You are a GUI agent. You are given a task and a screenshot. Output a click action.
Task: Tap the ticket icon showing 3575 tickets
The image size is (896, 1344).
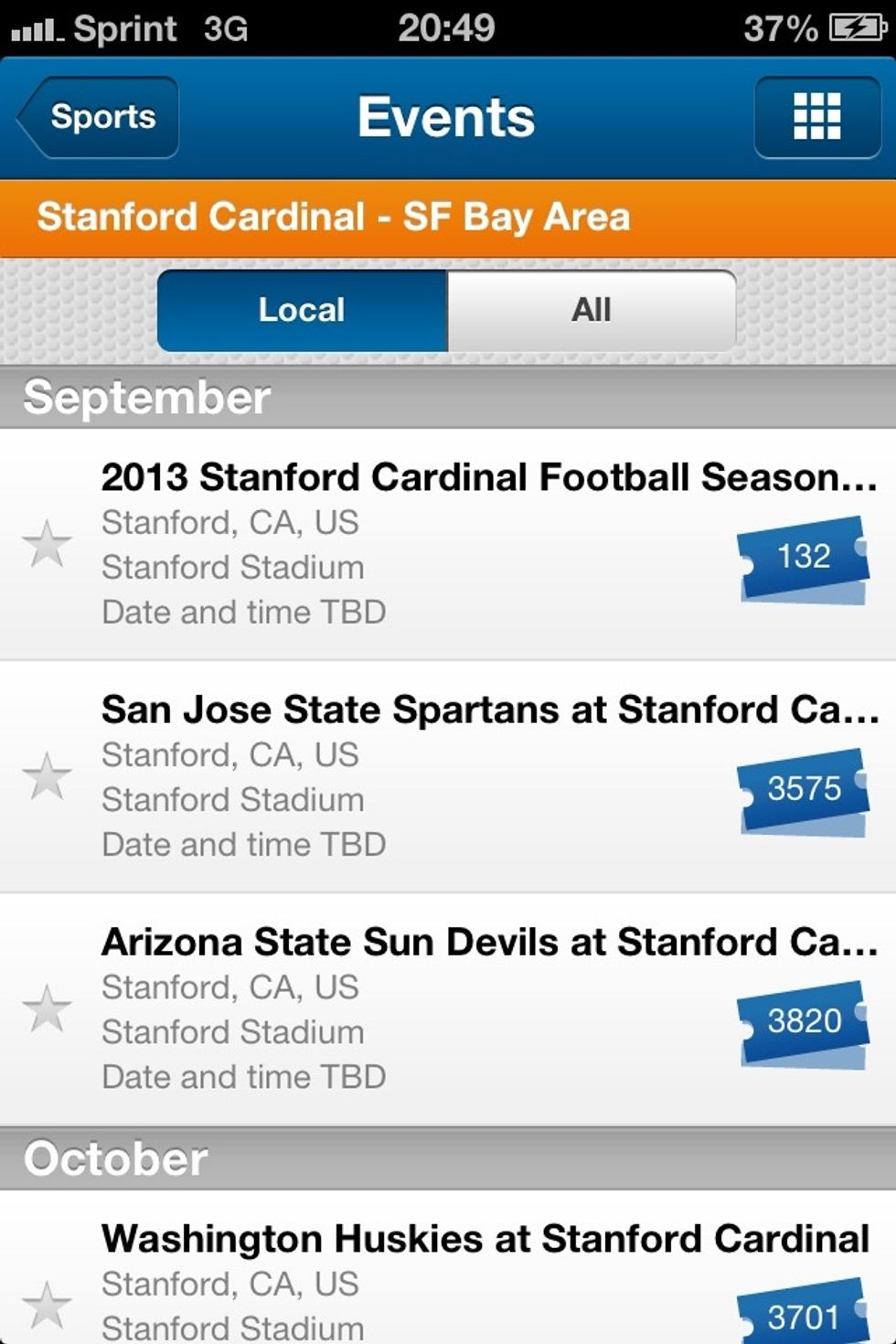pyautogui.click(x=803, y=790)
